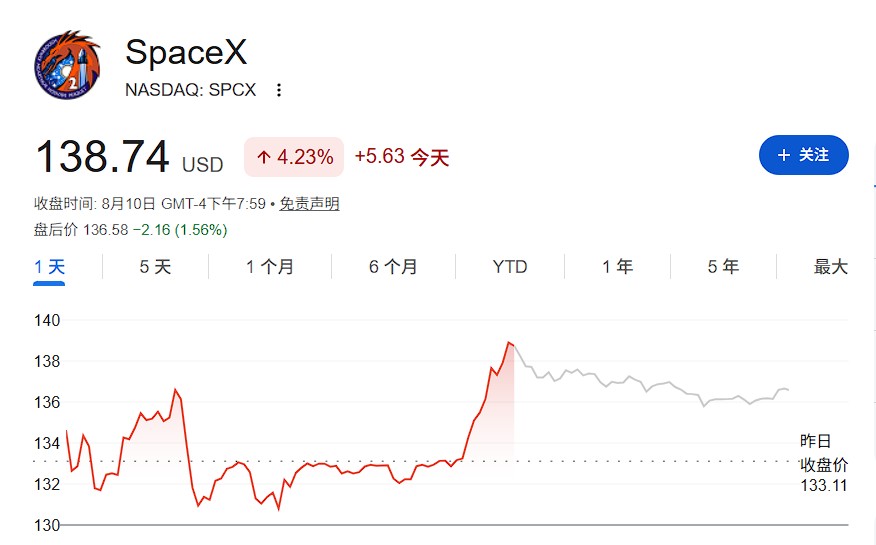The height and width of the screenshot is (545, 876).
Task: Open the 免责声明 disclaimer link
Action: (x=310, y=204)
